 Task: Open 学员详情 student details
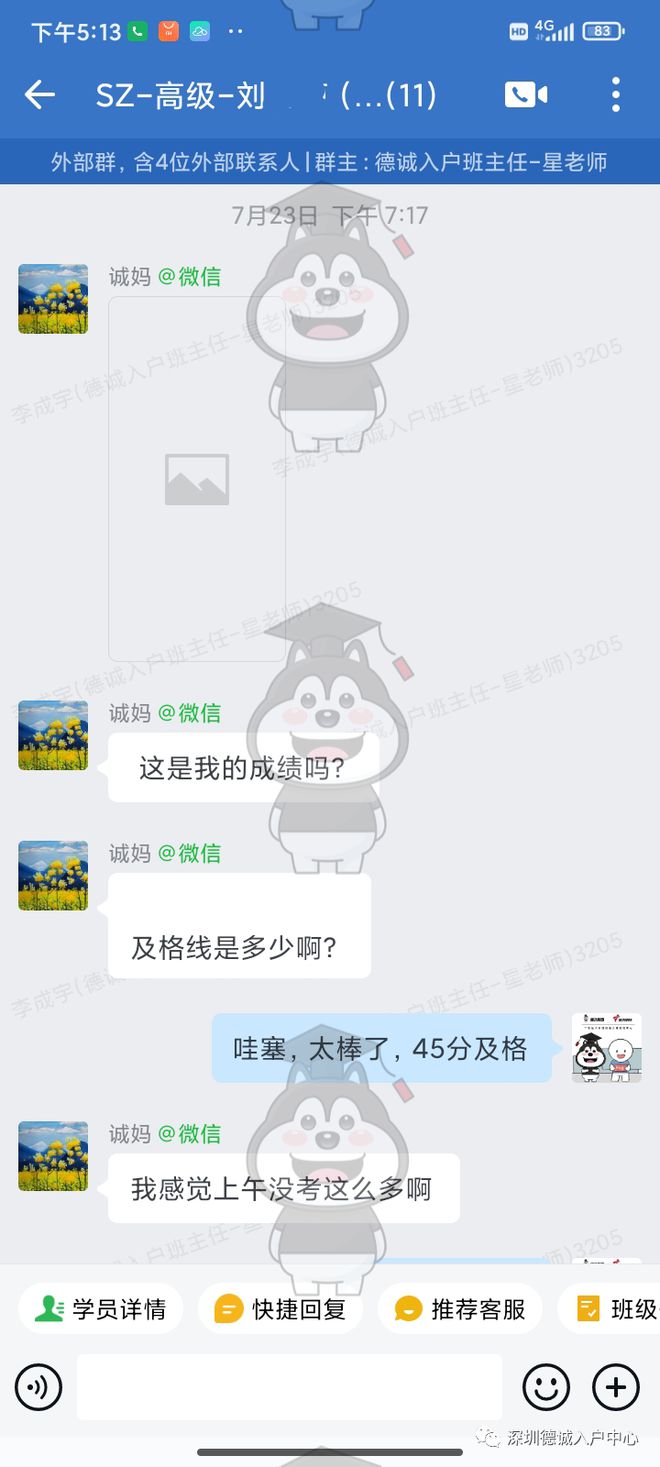(100, 1309)
